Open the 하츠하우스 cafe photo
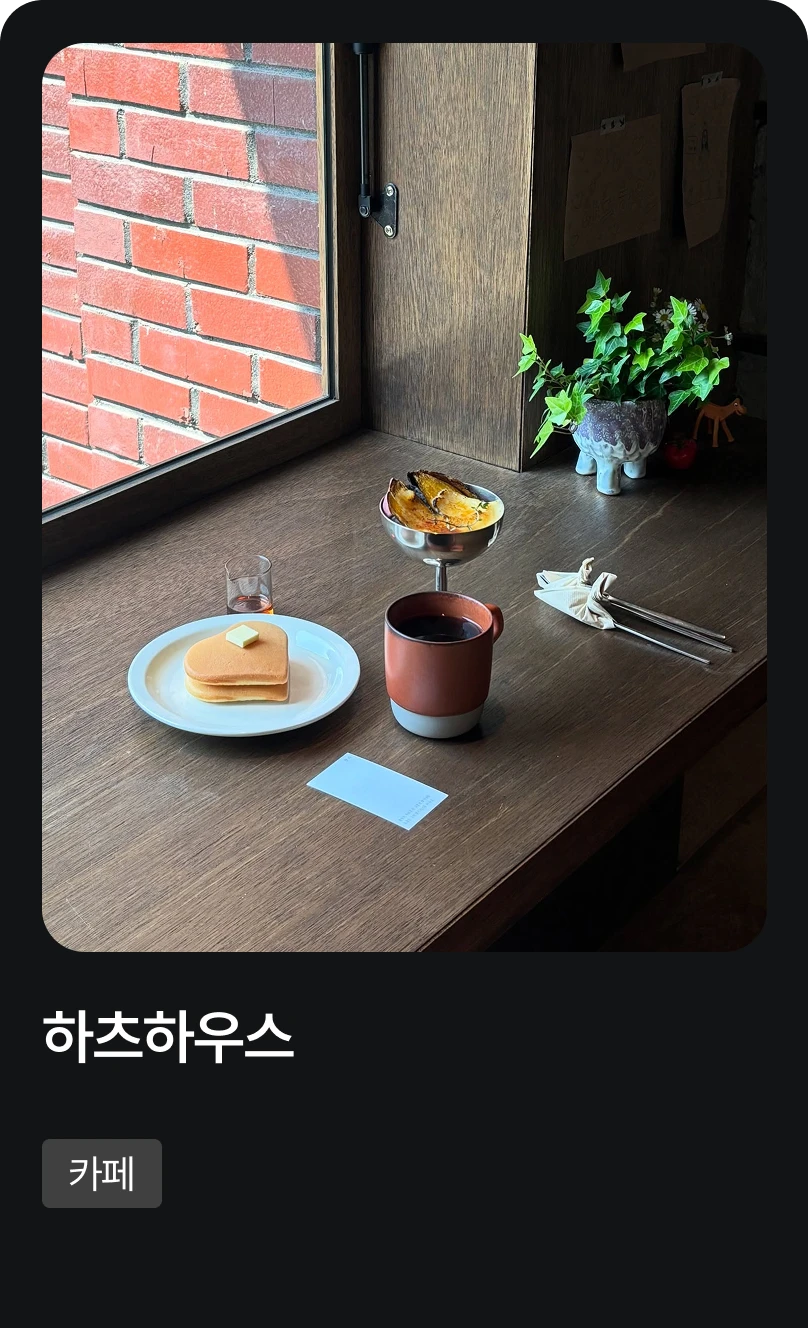The width and height of the screenshot is (809, 1328). point(404,497)
